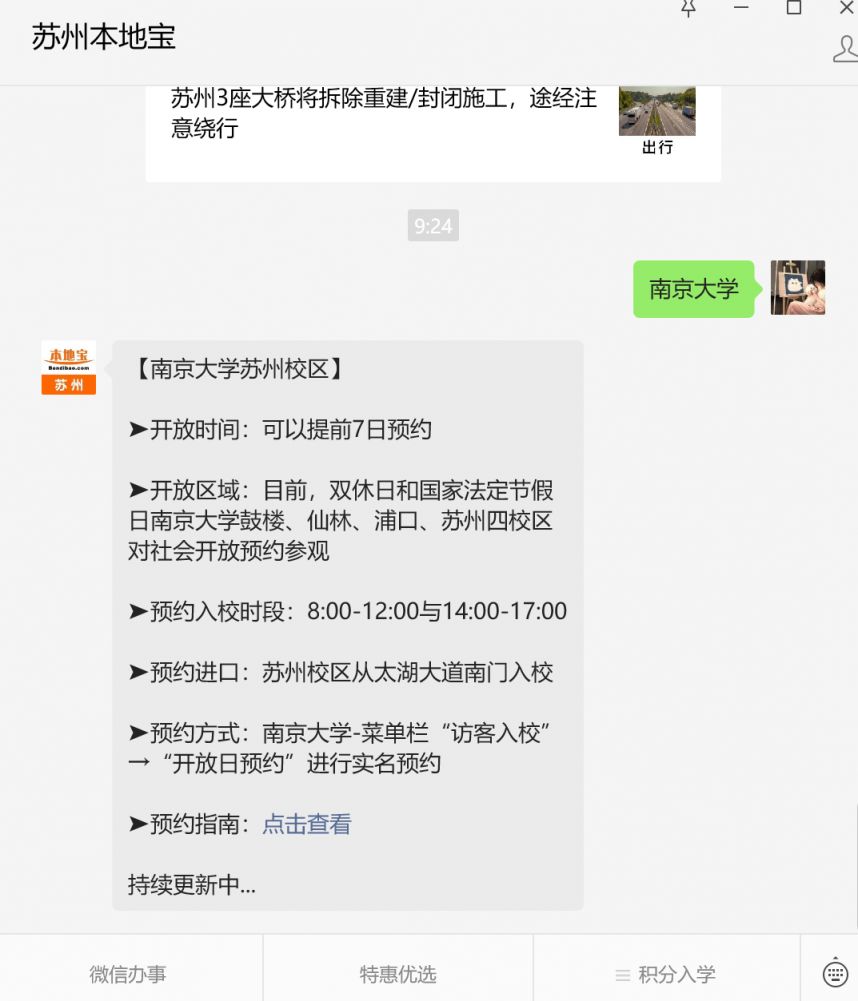Open my own avatar next to 南京大学
Screen dimensions: 858x1001
797,288
